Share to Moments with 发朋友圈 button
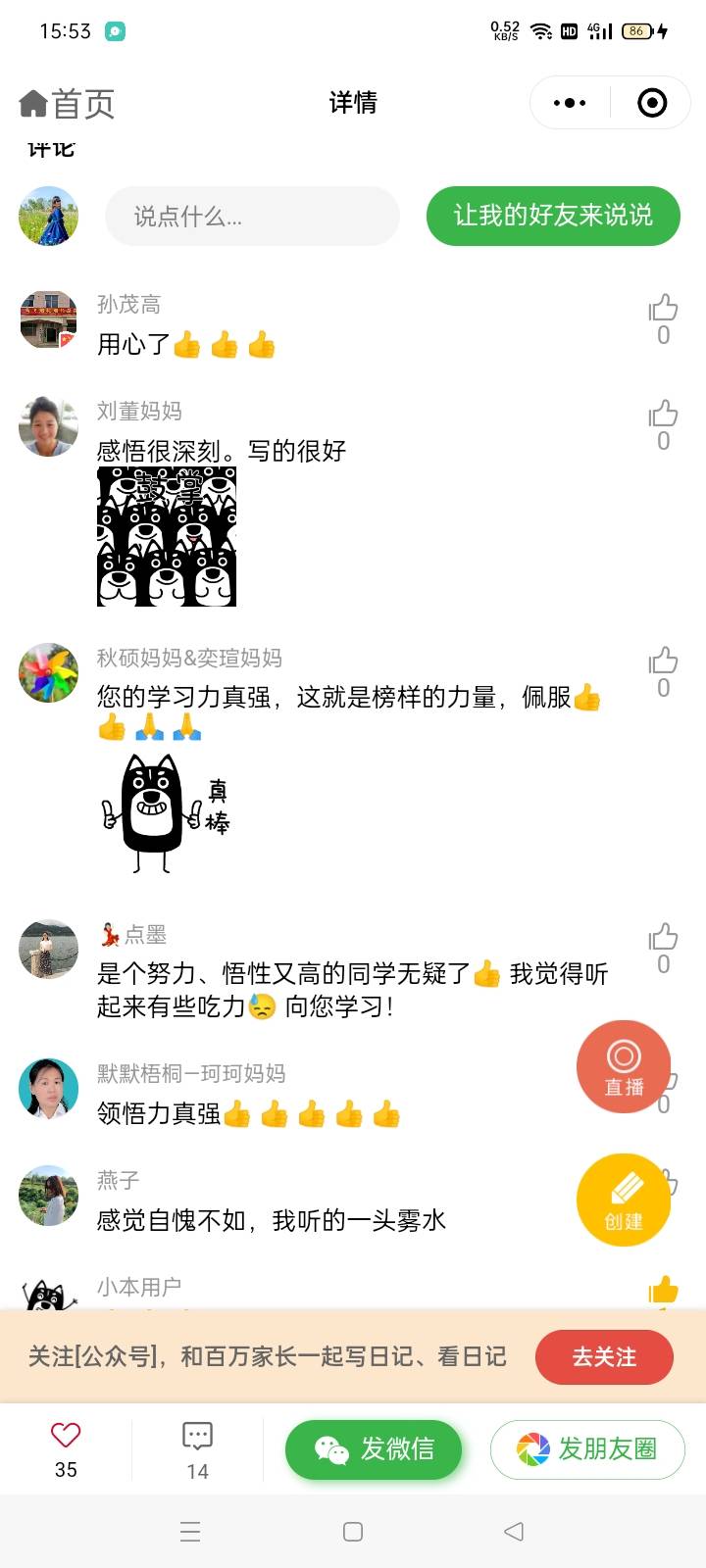Image resolution: width=706 pixels, height=1568 pixels. pos(586,1449)
